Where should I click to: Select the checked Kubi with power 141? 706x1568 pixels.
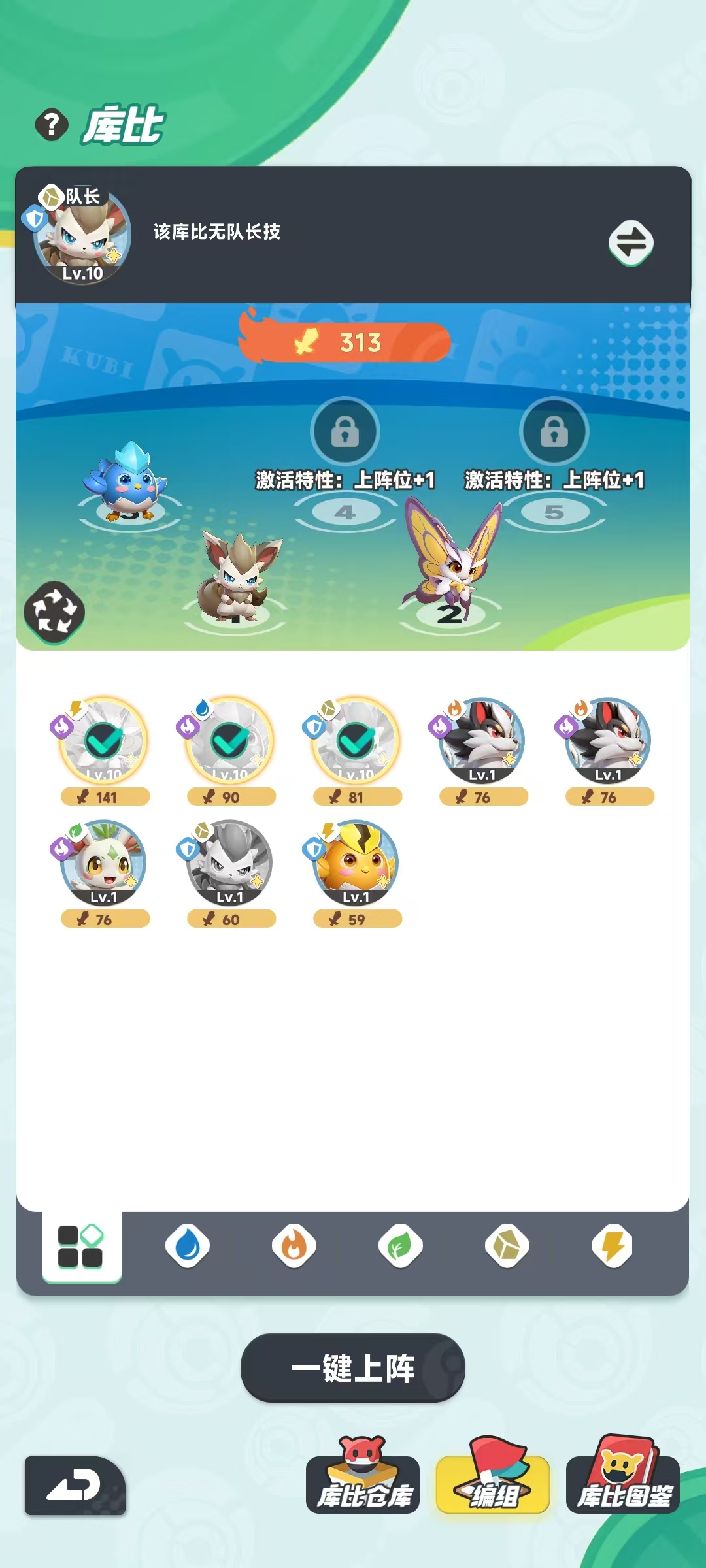point(104,742)
